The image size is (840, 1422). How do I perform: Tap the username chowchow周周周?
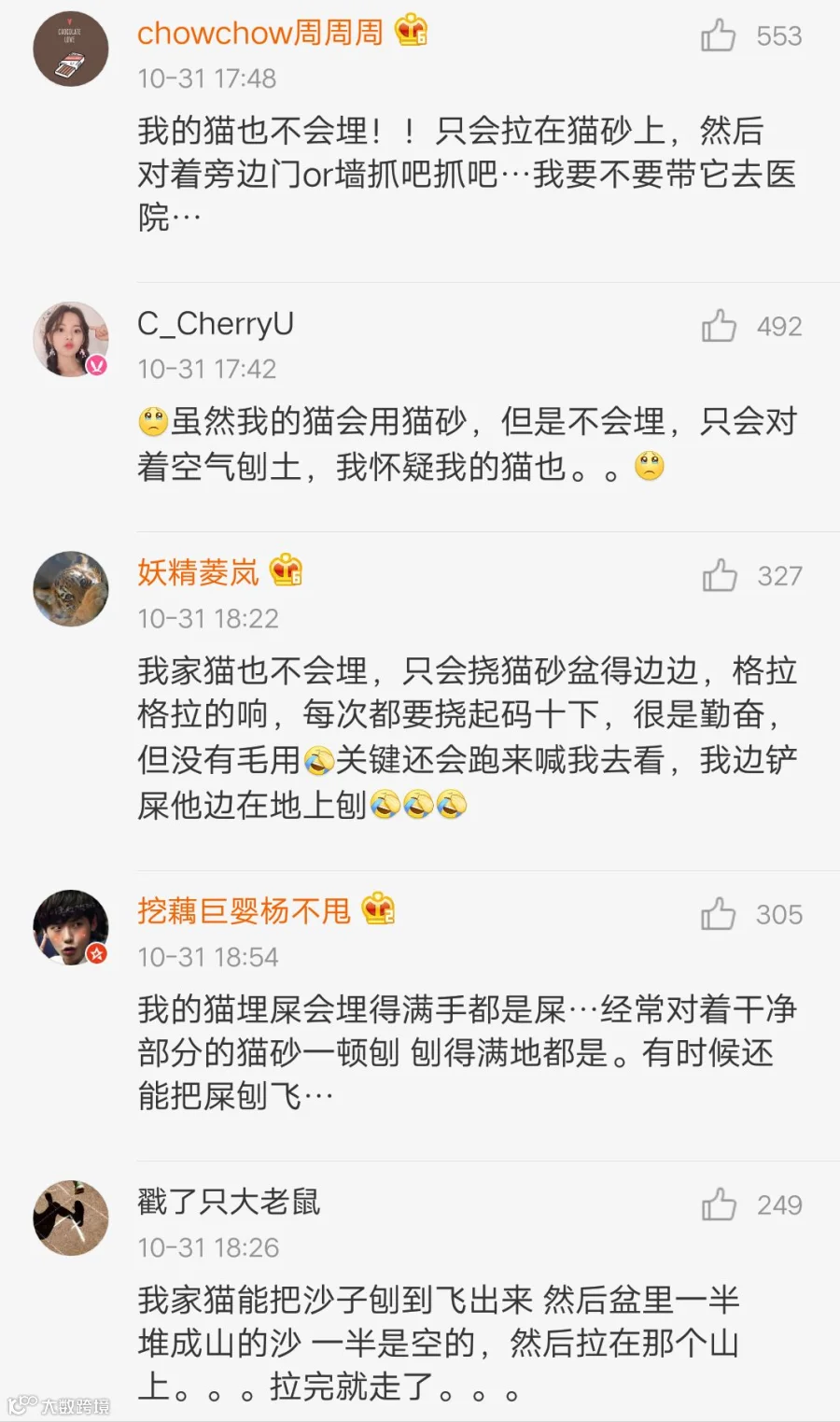(x=260, y=33)
